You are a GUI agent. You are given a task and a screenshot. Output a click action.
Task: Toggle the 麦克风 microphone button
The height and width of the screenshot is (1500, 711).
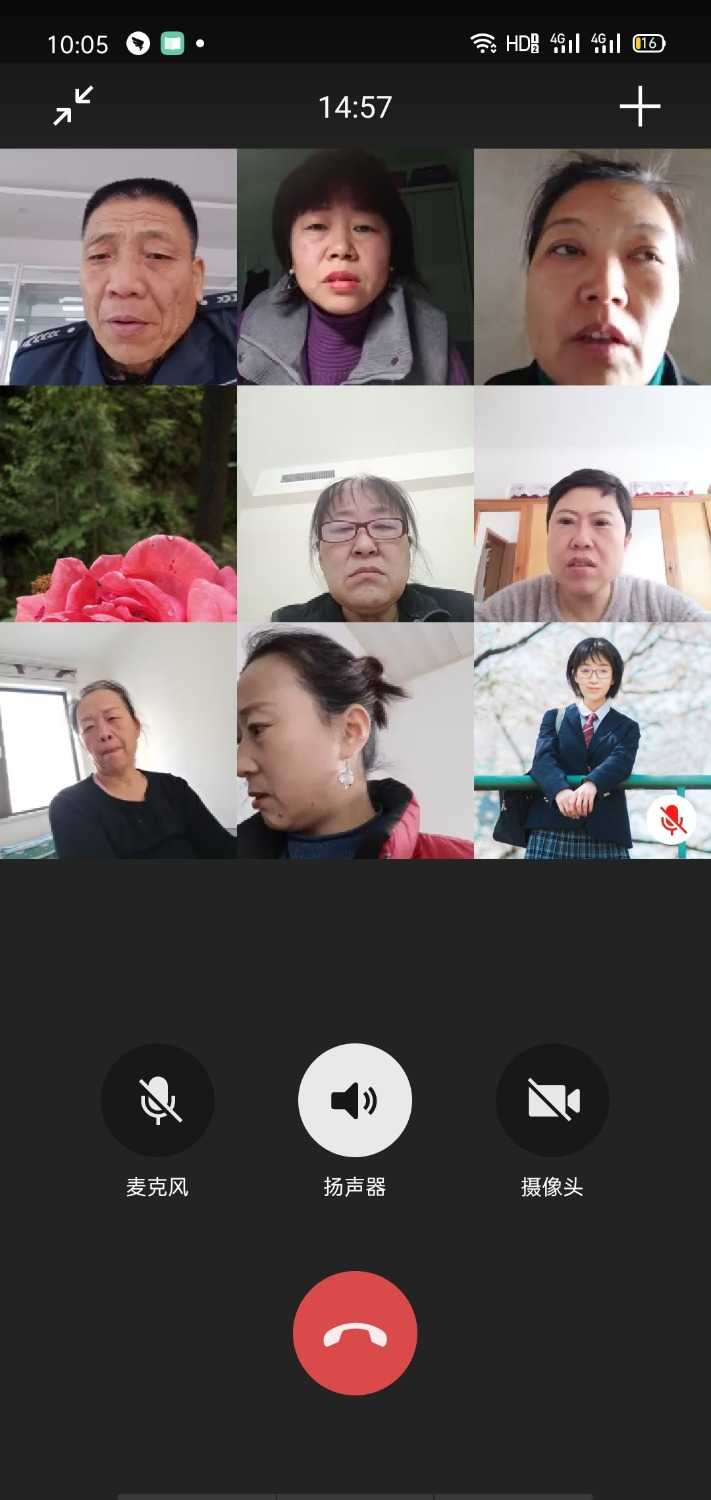157,1100
